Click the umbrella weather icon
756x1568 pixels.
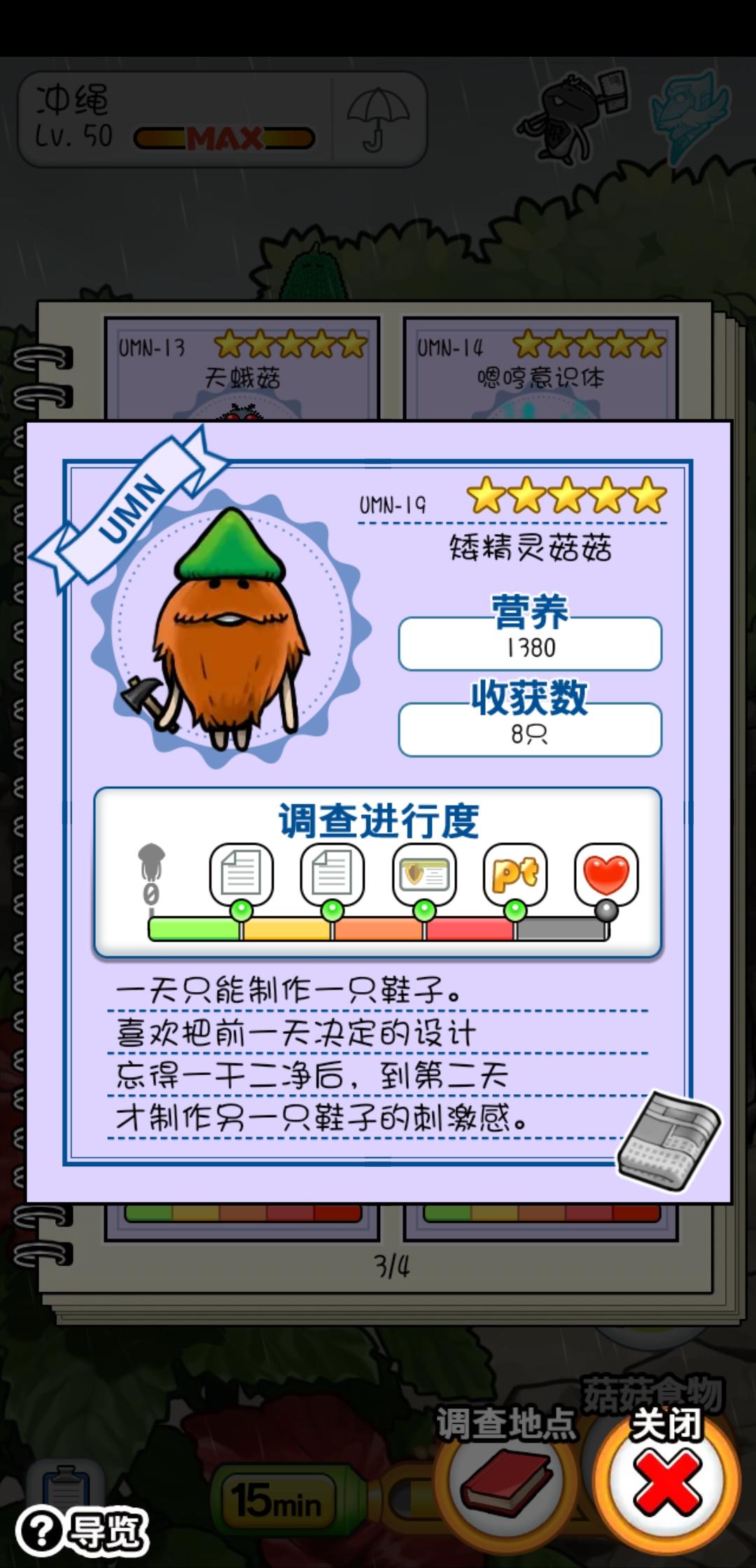pos(376,115)
